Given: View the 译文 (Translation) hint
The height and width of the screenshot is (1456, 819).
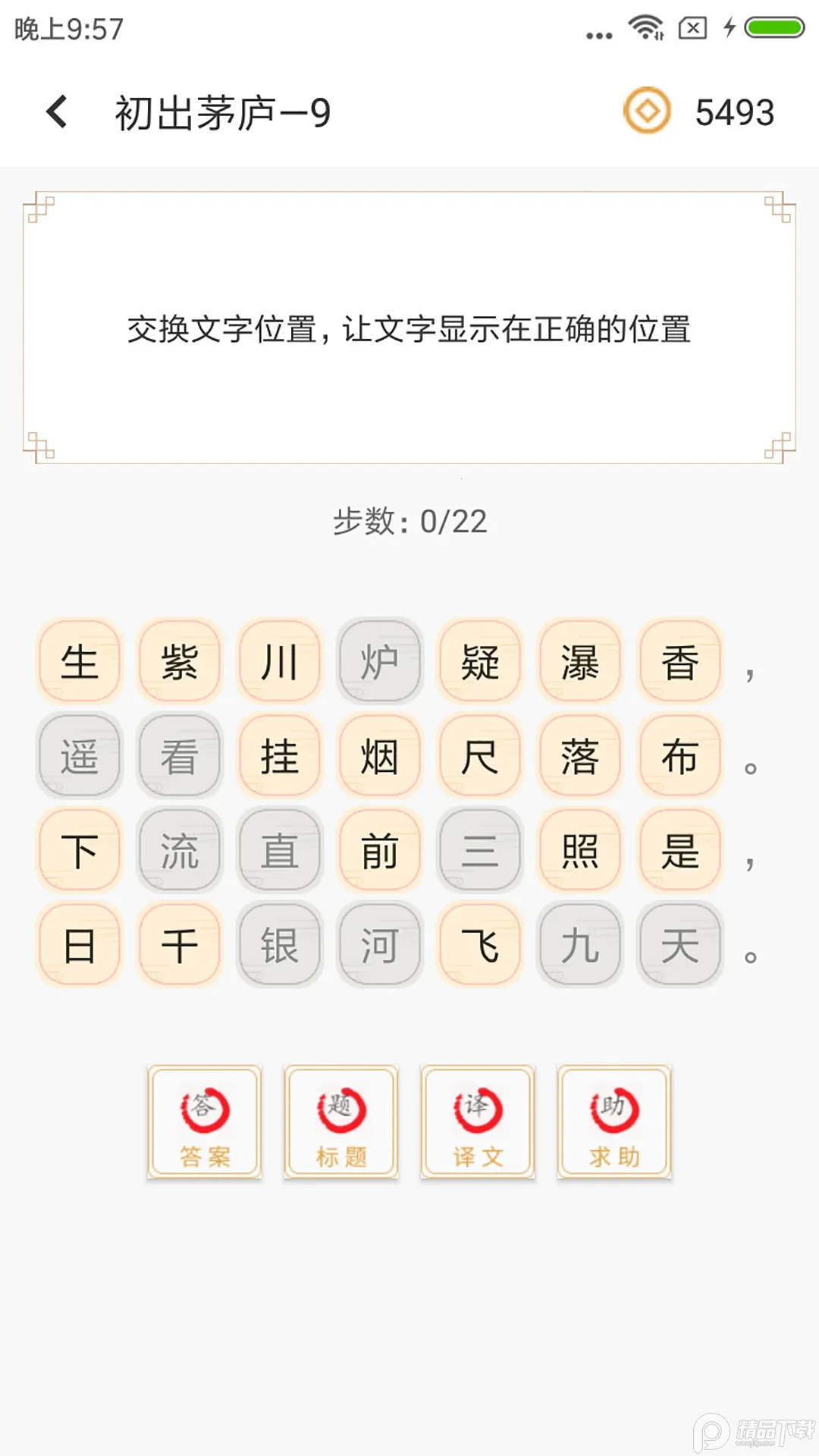Looking at the screenshot, I should [x=476, y=1121].
